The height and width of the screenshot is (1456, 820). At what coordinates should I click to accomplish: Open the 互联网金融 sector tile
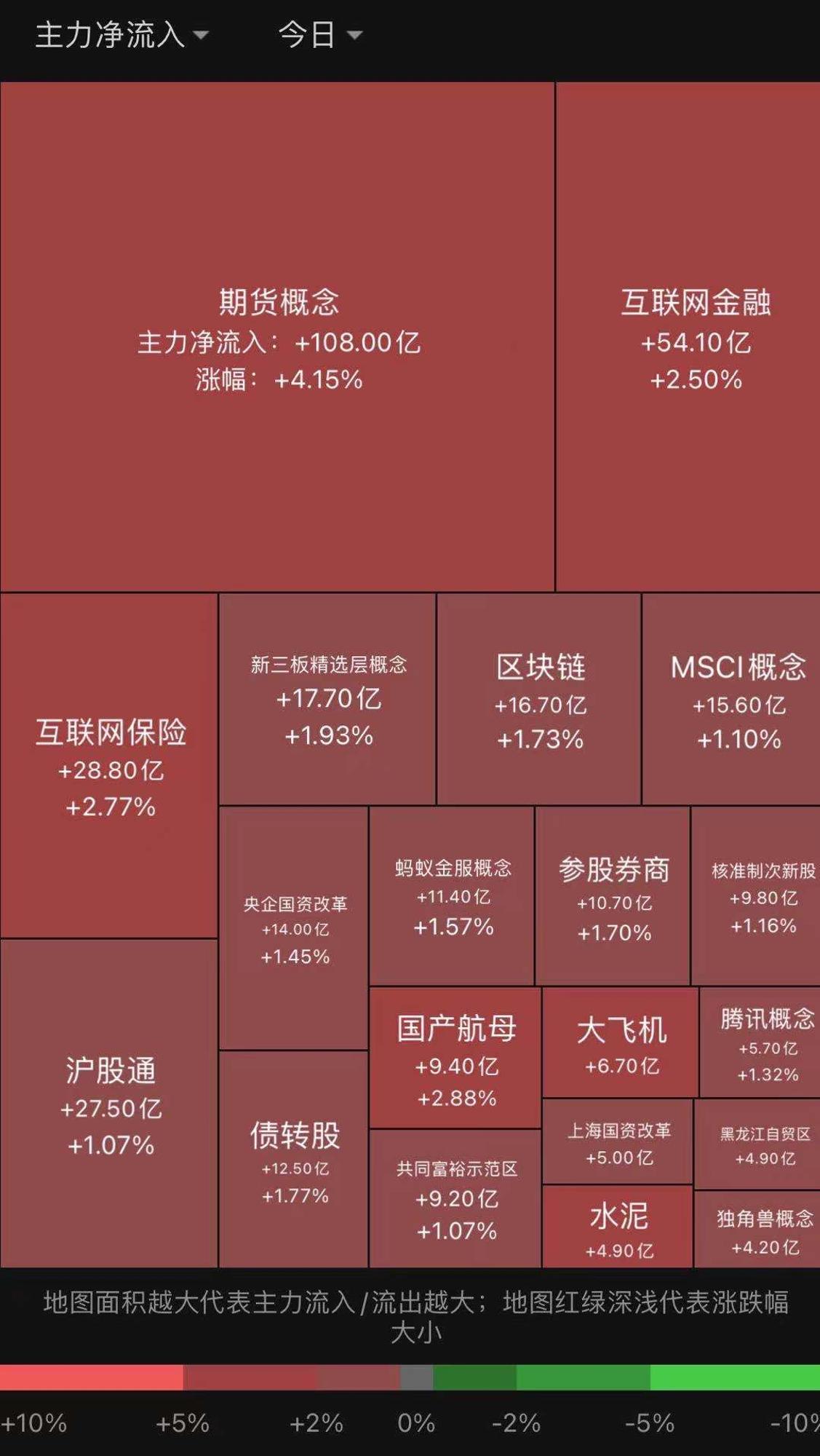click(688, 336)
